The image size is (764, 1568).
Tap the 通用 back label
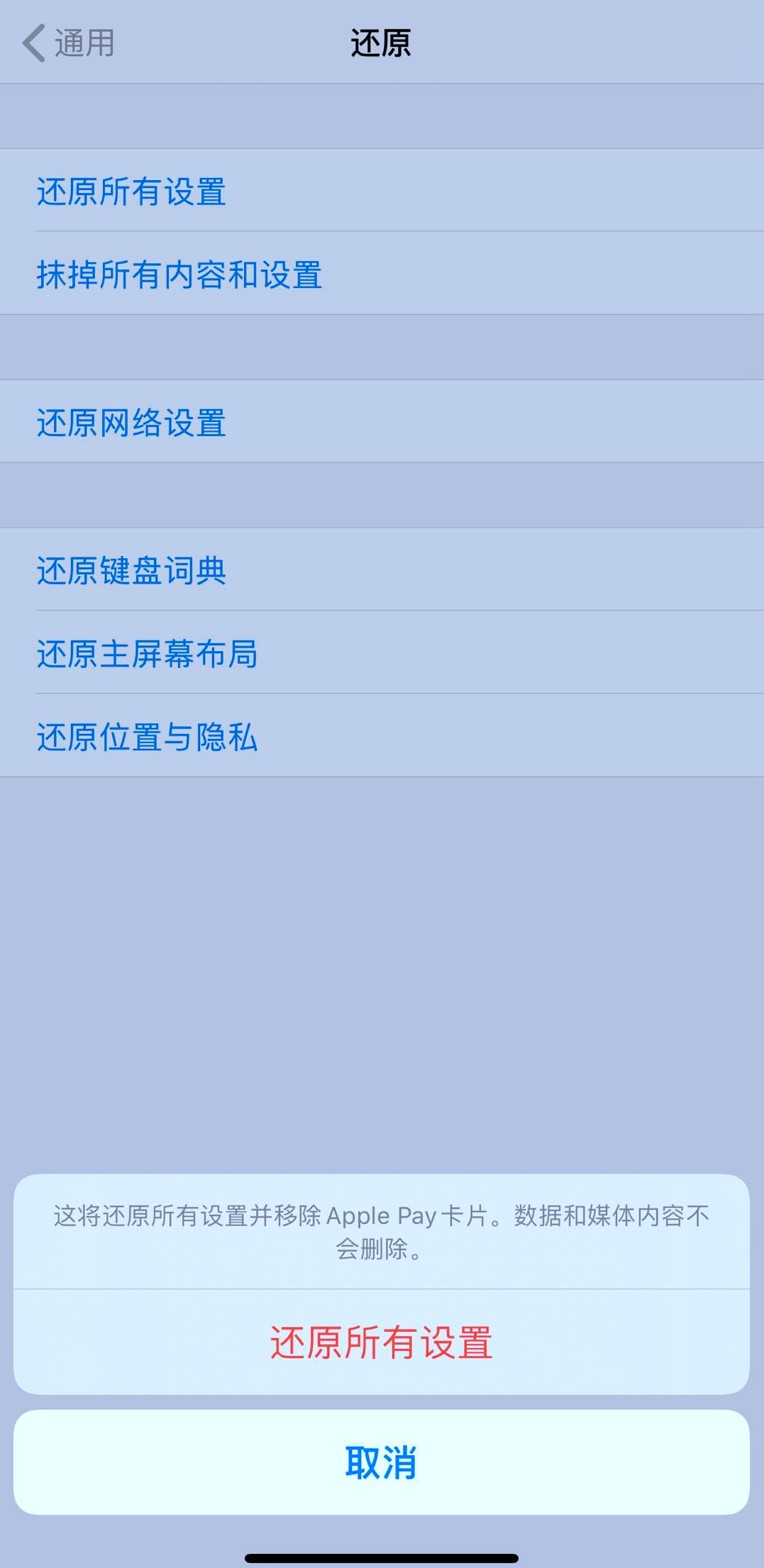pos(83,43)
